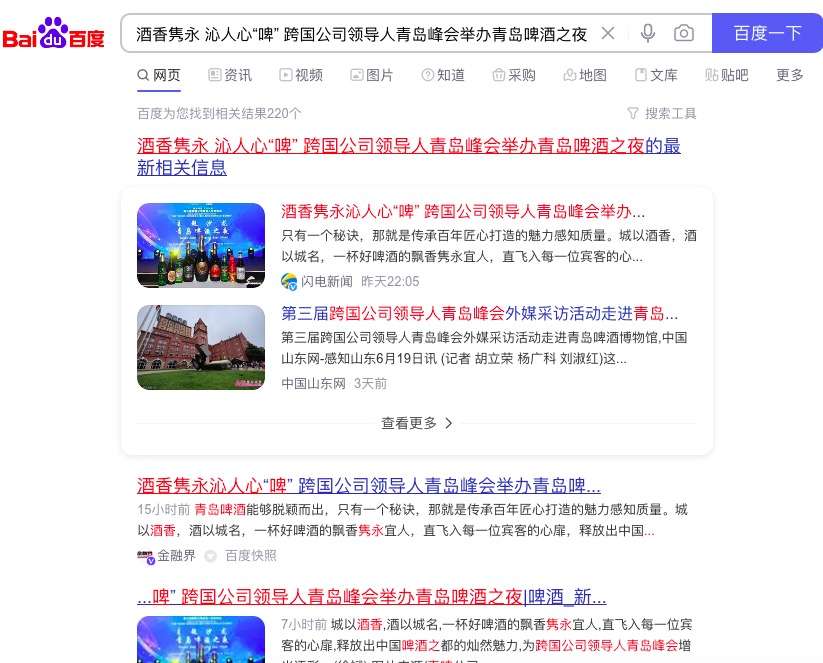Screen dimensions: 823x663
Task: Open 百度快照 for the 金融界 result
Action: click(x=250, y=556)
